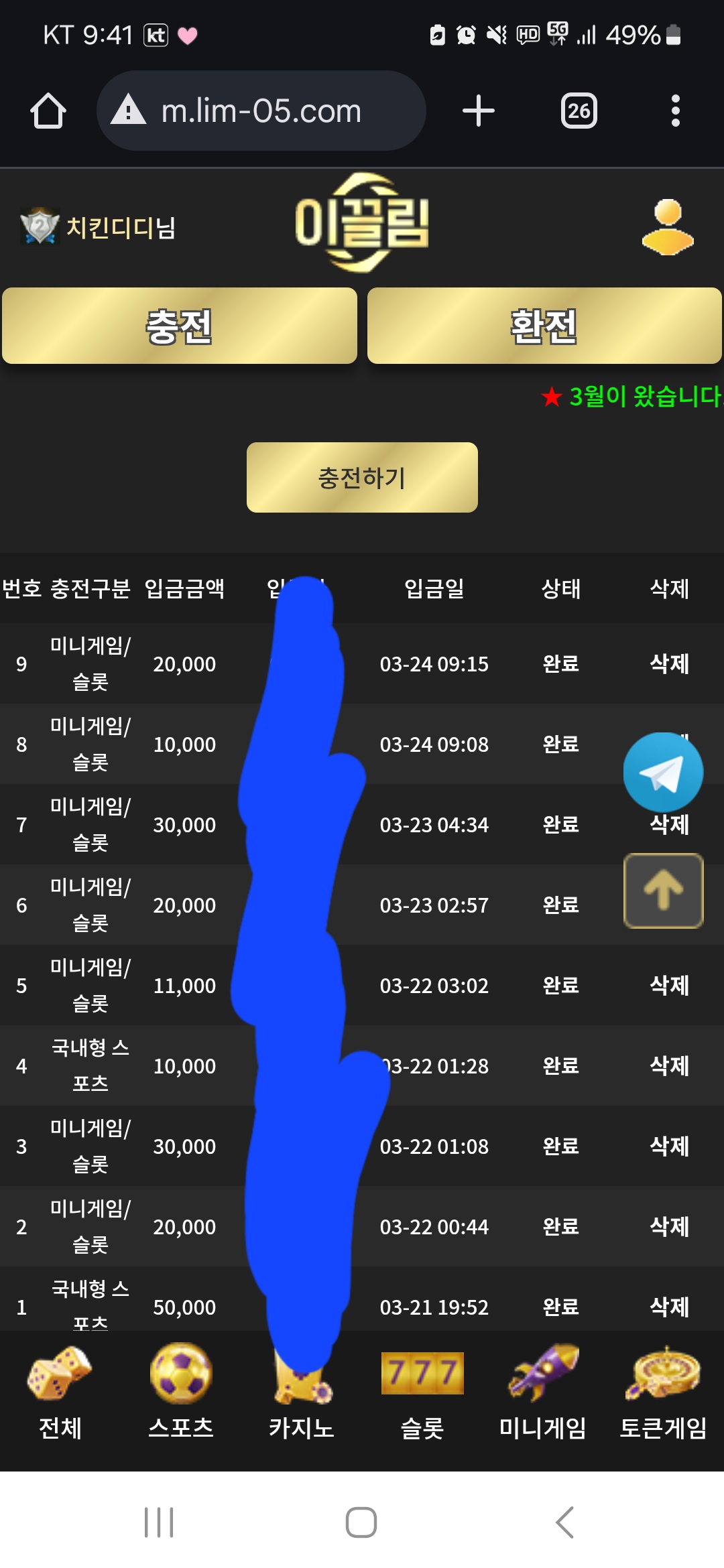Delete the row 9 entry dated 03-24 09:15
The image size is (724, 1568).
(669, 664)
